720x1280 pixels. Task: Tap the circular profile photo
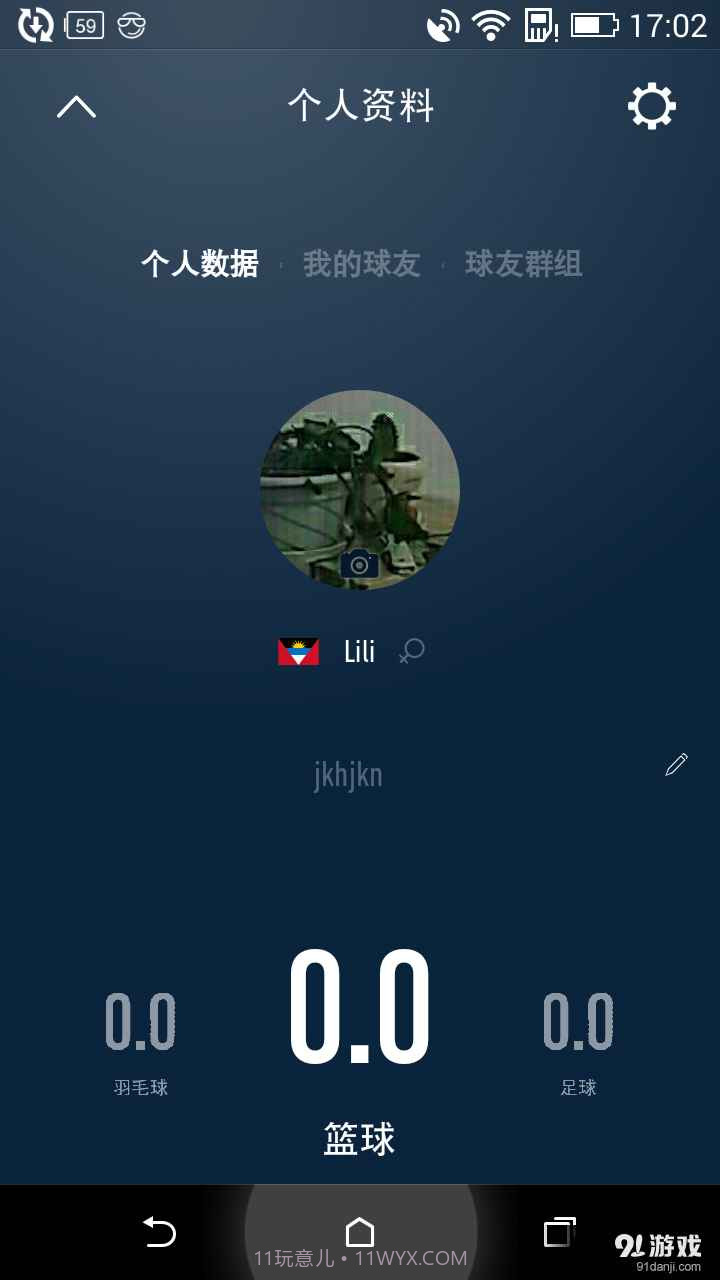pos(358,480)
